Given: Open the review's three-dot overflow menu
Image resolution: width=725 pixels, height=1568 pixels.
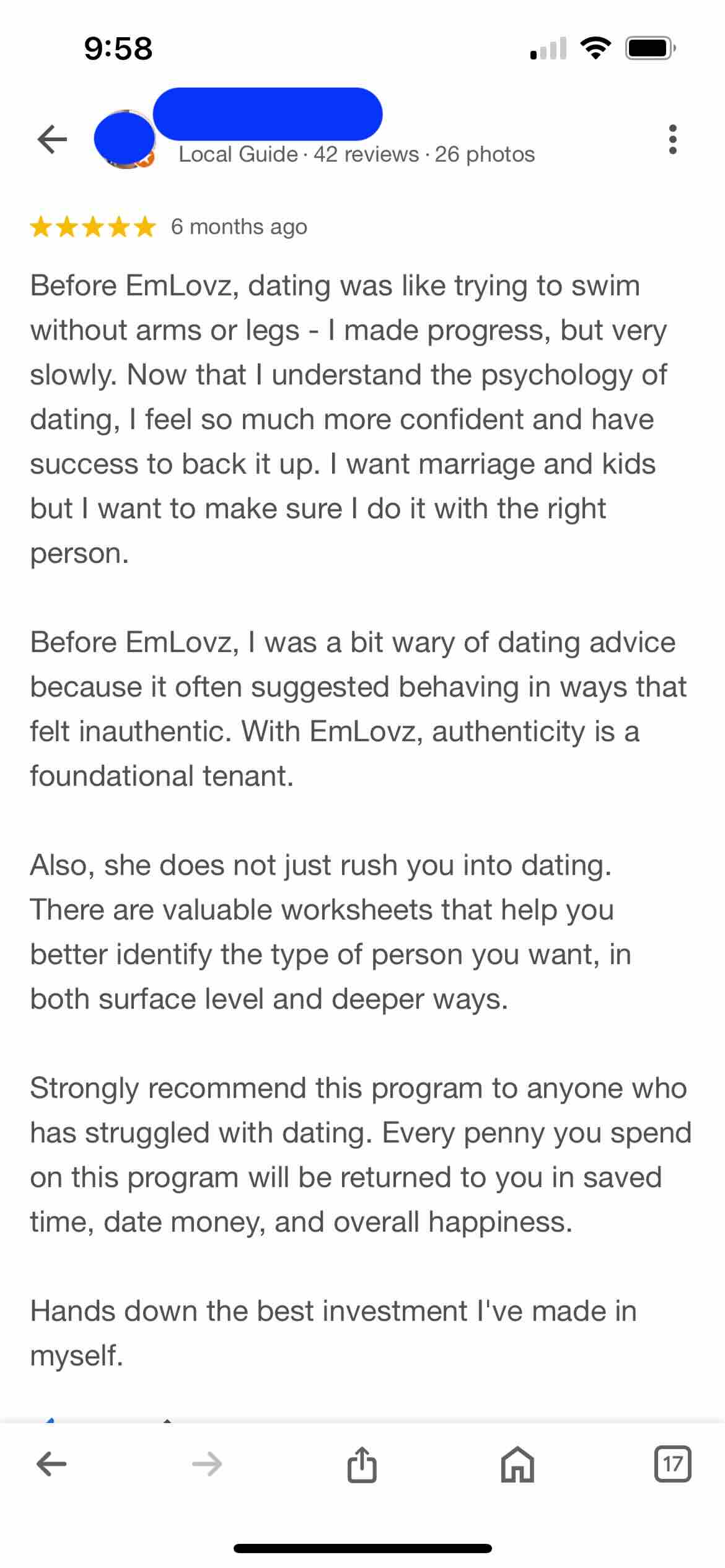Looking at the screenshot, I should click(672, 139).
